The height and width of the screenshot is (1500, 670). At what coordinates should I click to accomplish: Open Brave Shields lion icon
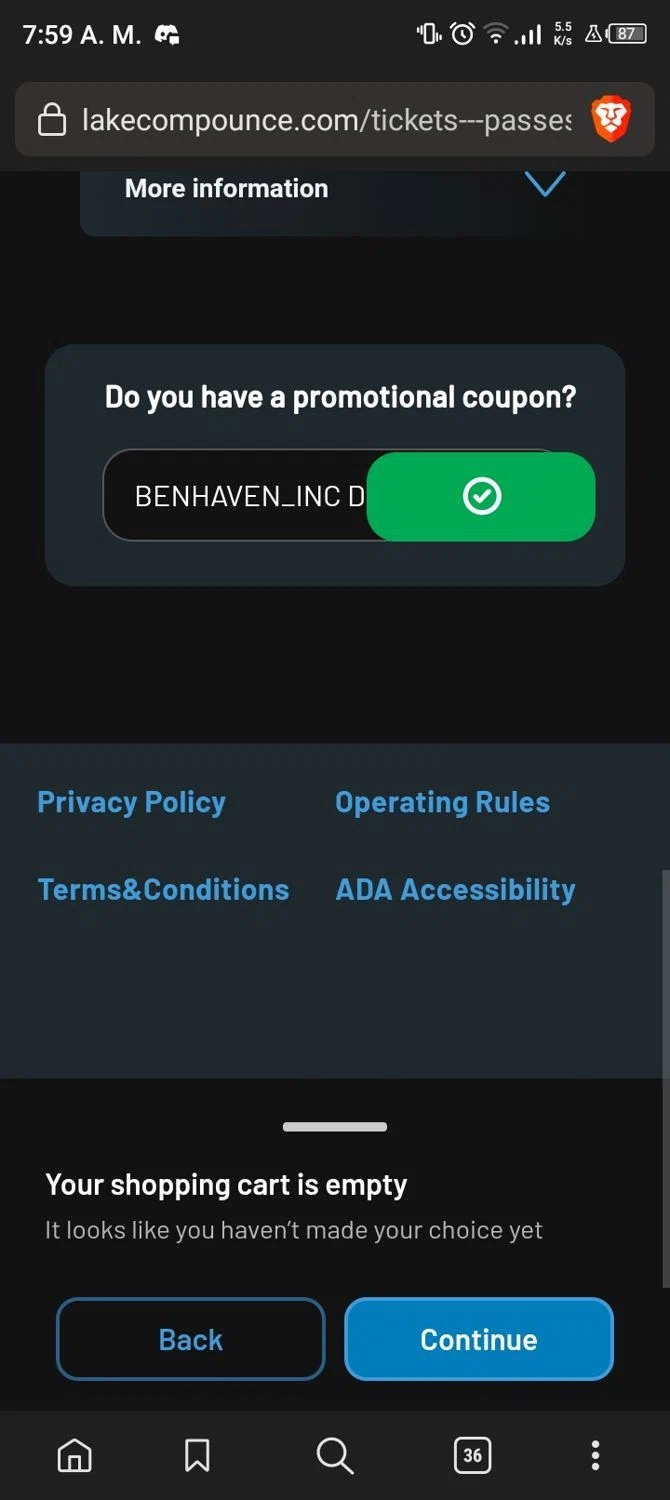tap(611, 121)
